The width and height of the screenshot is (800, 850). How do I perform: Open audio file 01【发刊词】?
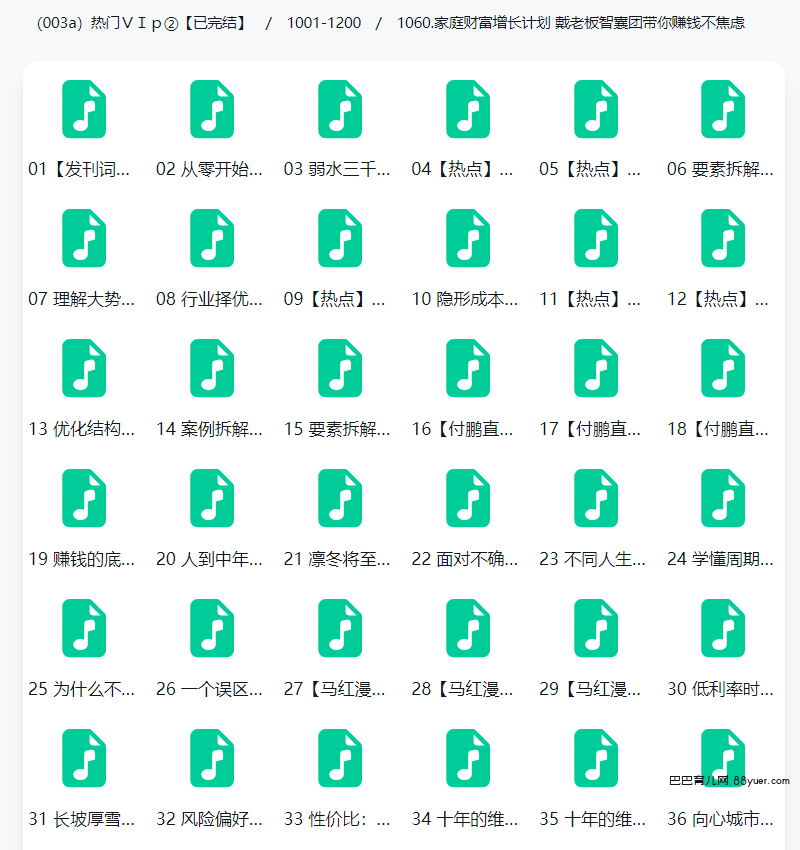(x=84, y=109)
